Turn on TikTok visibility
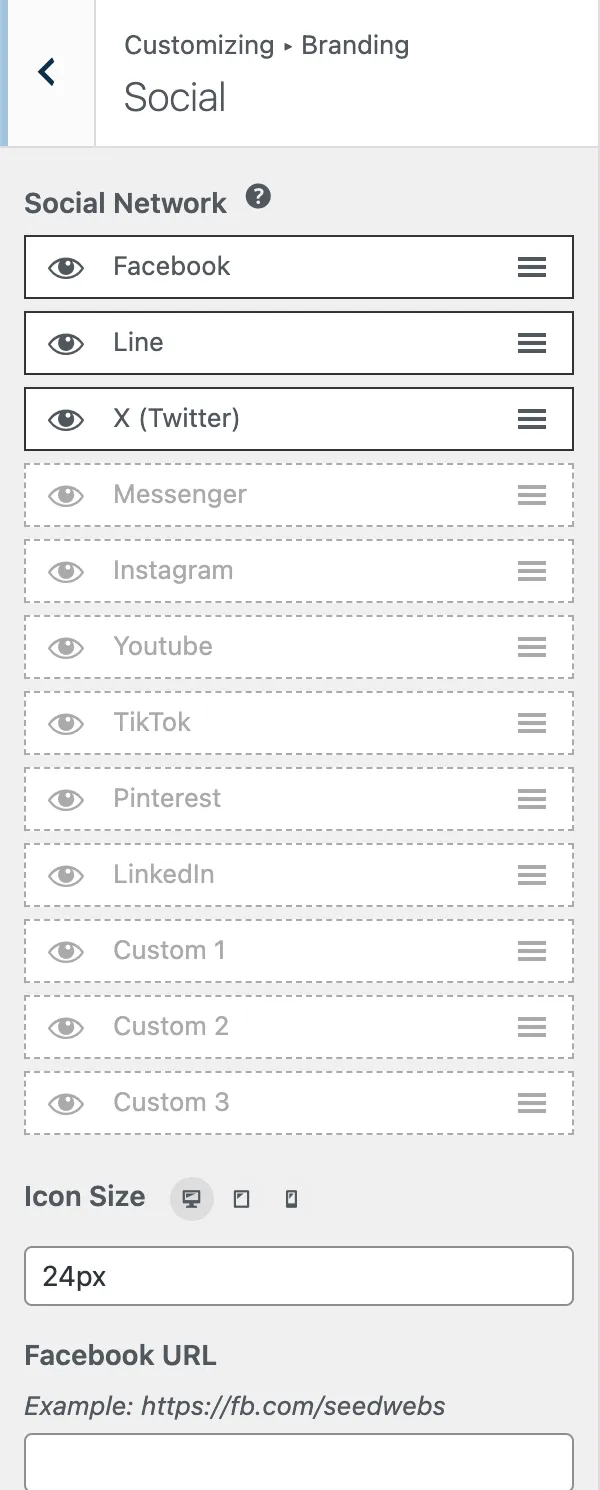Screen dimensions: 600x1490 click(x=66, y=723)
